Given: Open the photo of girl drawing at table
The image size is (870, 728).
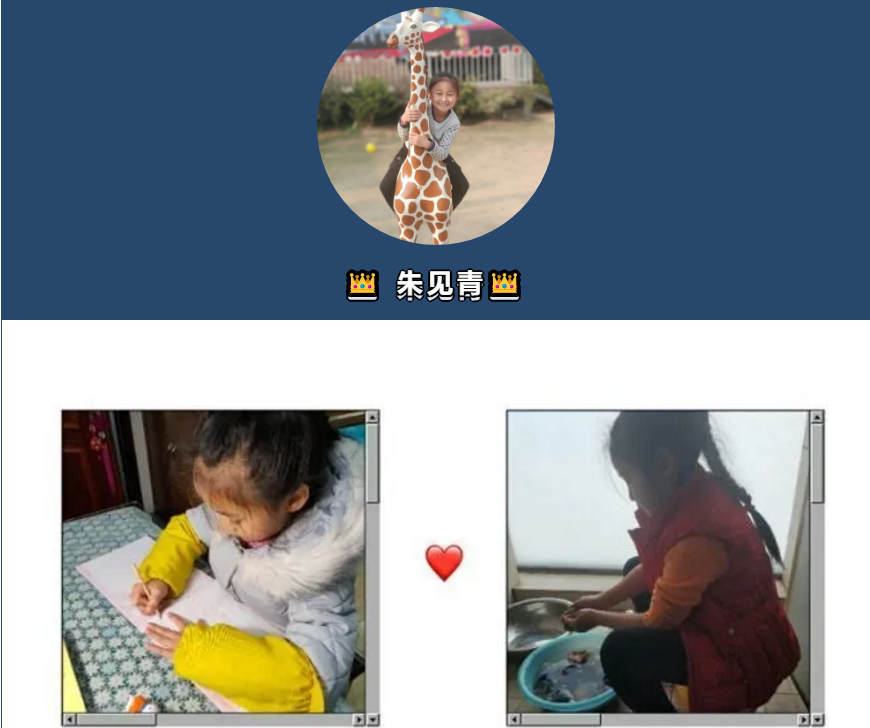Looking at the screenshot, I should [213, 560].
